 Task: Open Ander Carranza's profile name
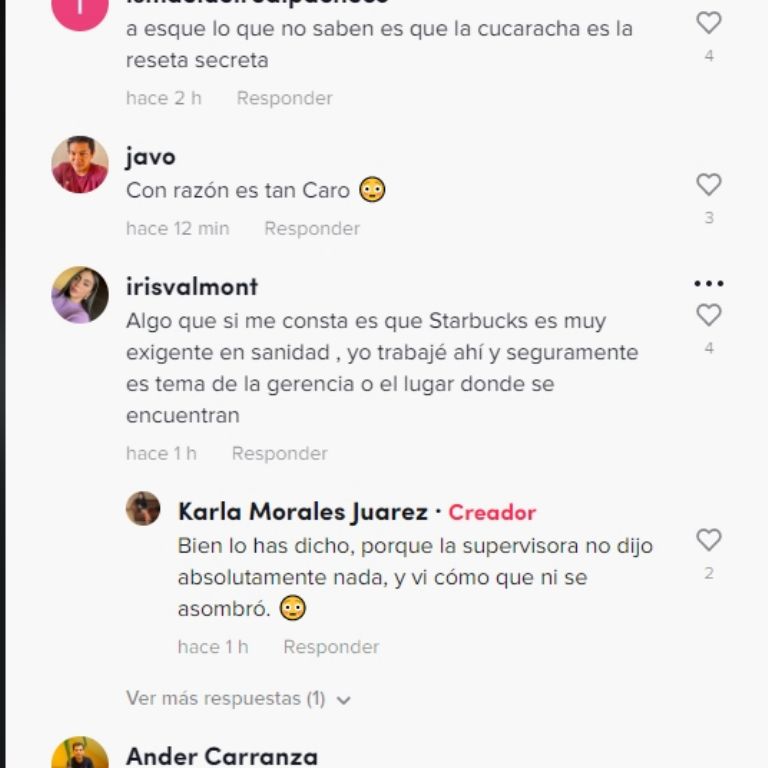click(x=221, y=756)
